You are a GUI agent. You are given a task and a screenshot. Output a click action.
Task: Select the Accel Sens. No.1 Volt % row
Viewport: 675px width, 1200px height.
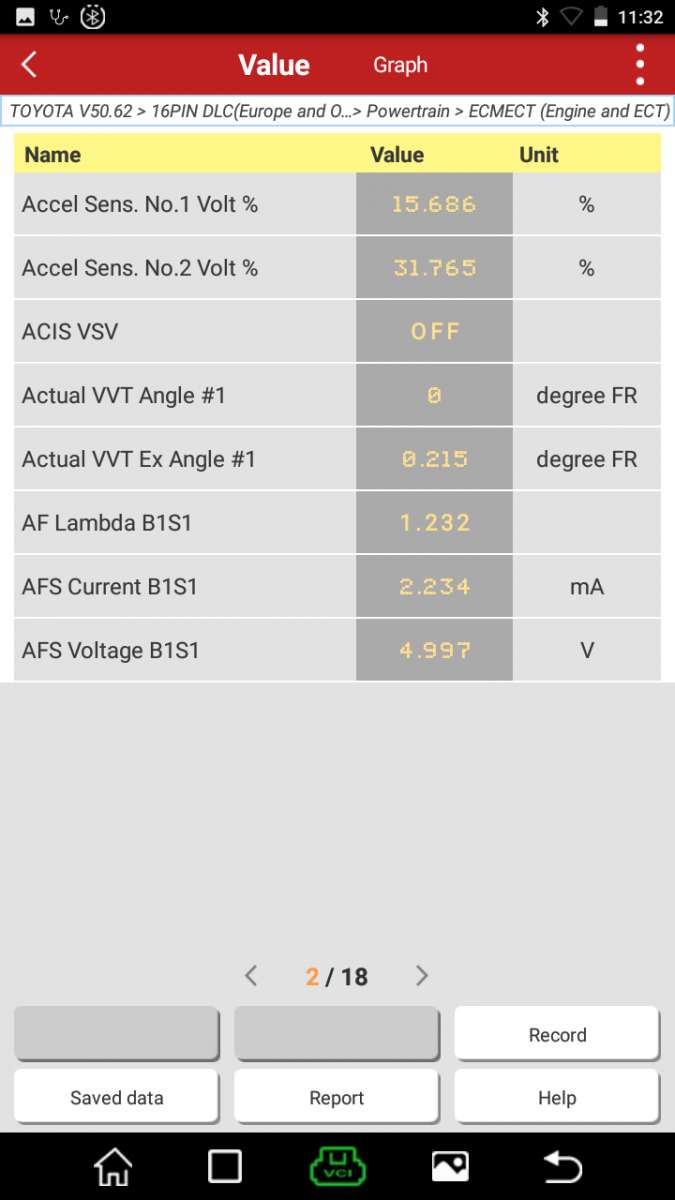click(x=185, y=204)
